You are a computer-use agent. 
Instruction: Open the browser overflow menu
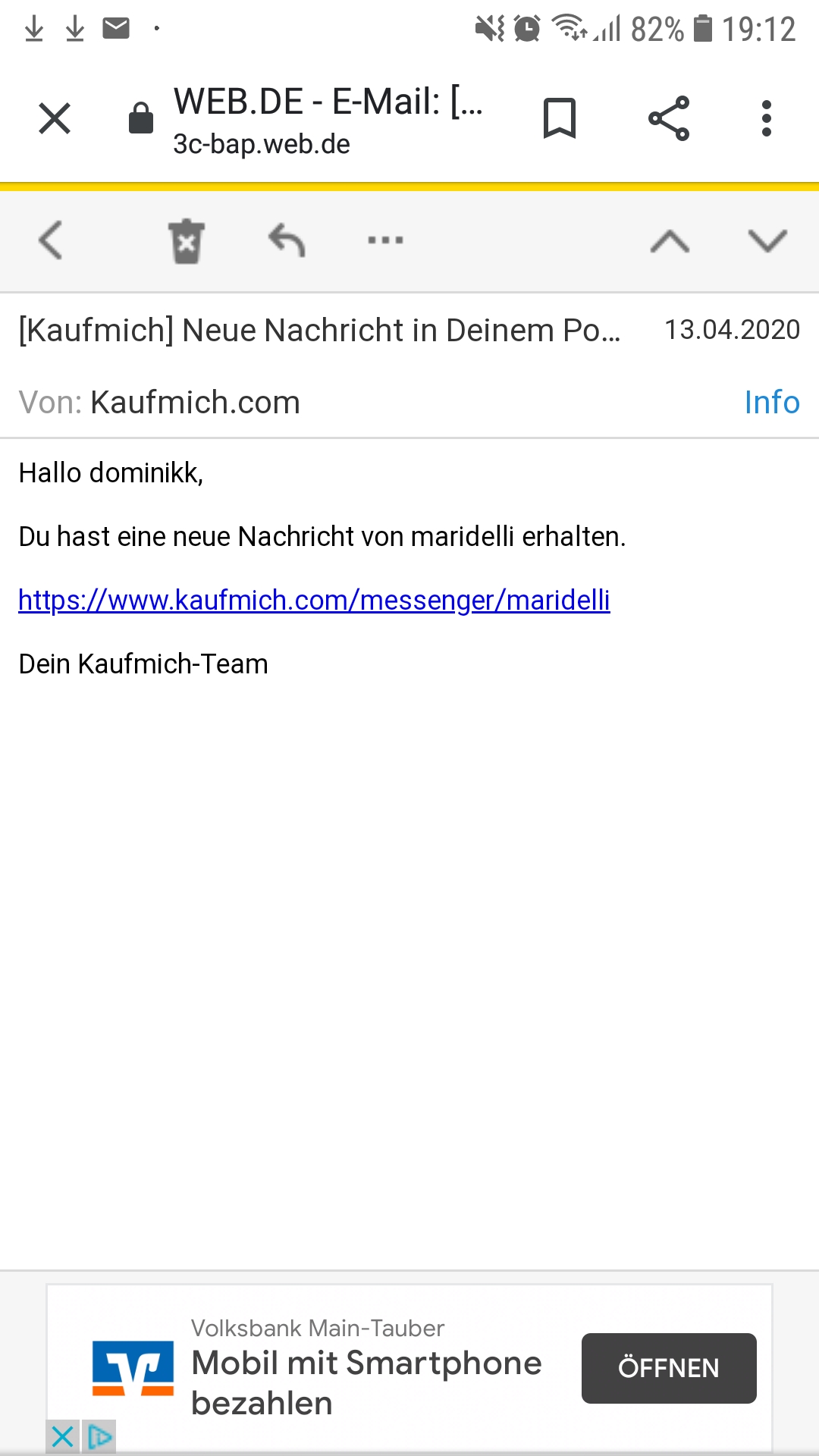coord(767,118)
